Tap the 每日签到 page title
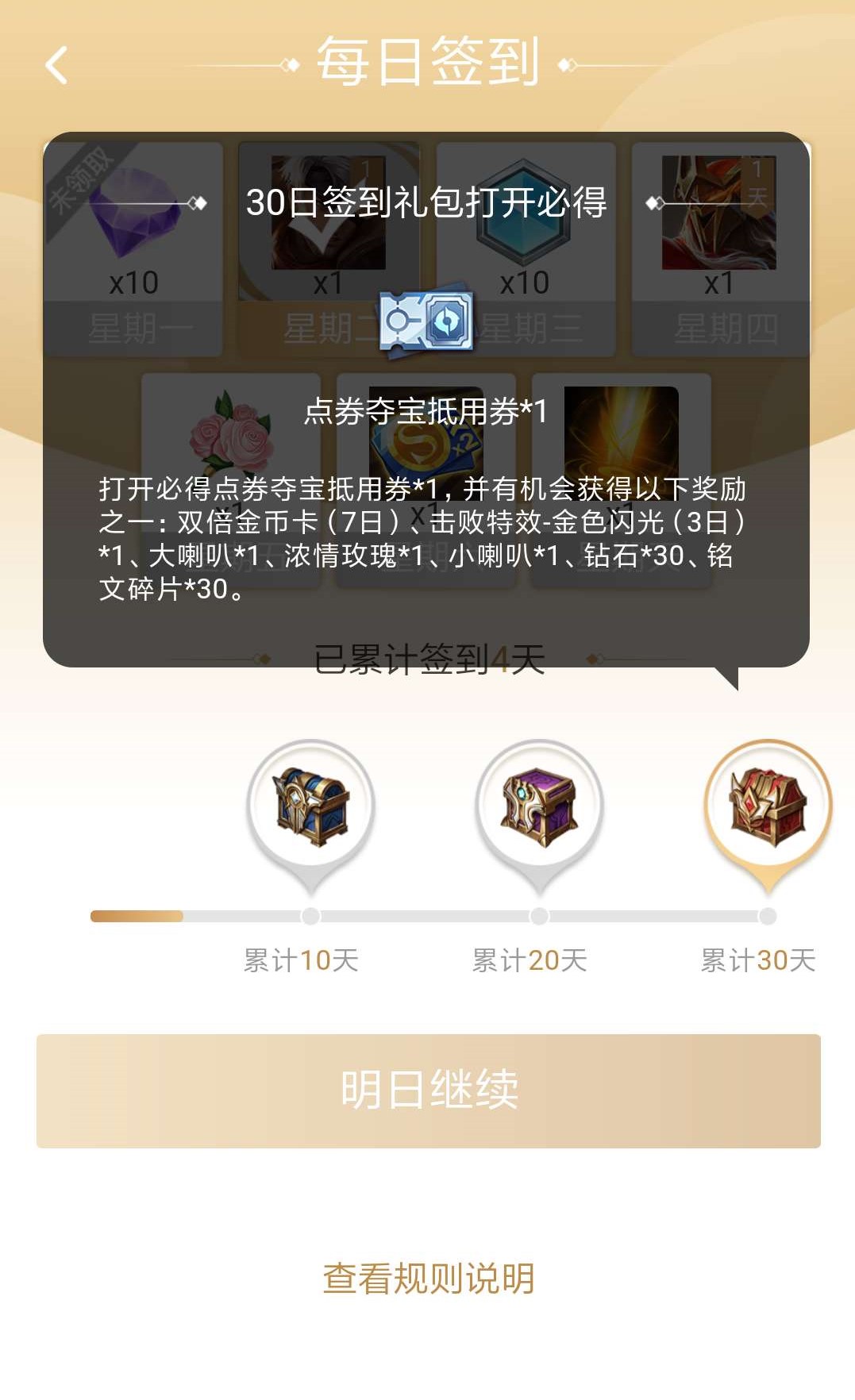The image size is (855, 1400). tap(427, 63)
